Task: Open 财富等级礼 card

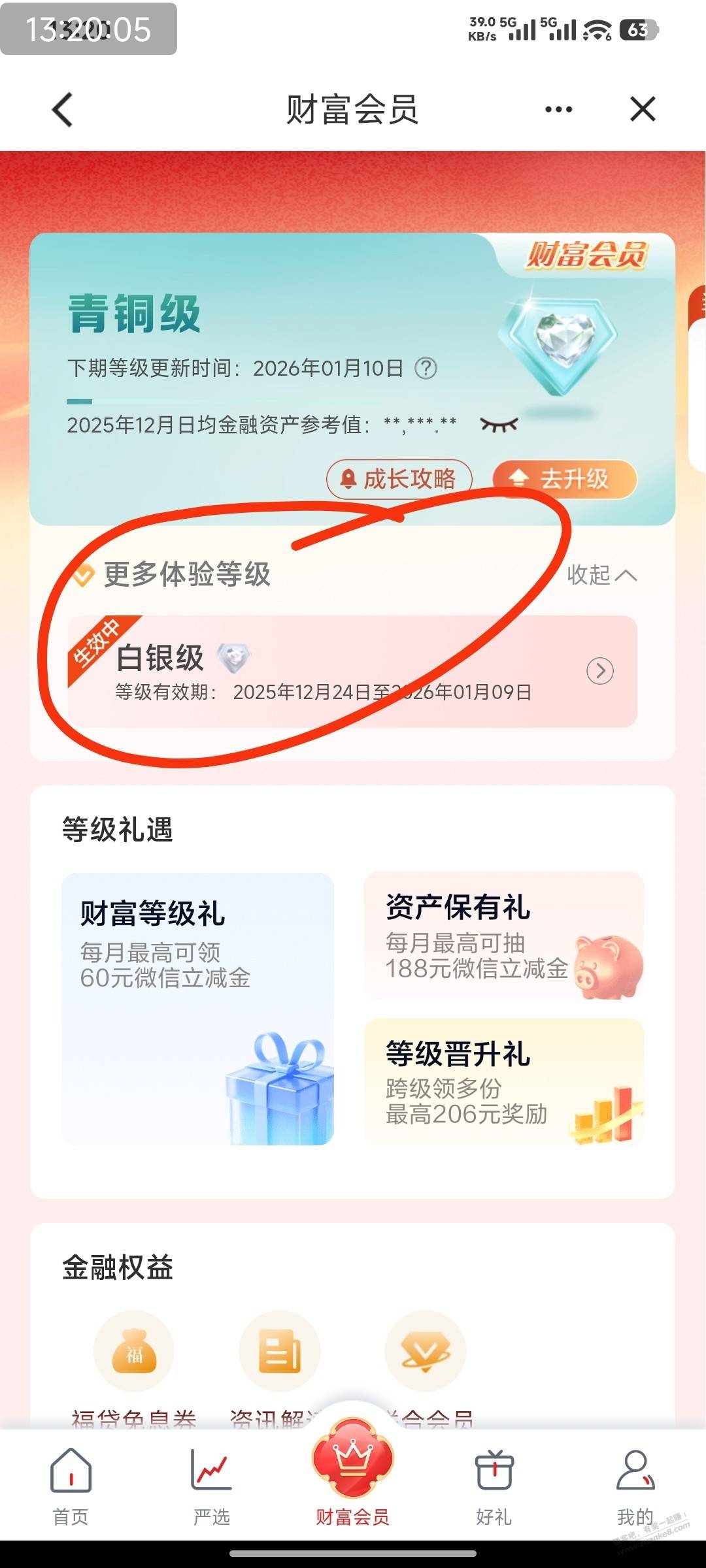Action: coord(197,1008)
